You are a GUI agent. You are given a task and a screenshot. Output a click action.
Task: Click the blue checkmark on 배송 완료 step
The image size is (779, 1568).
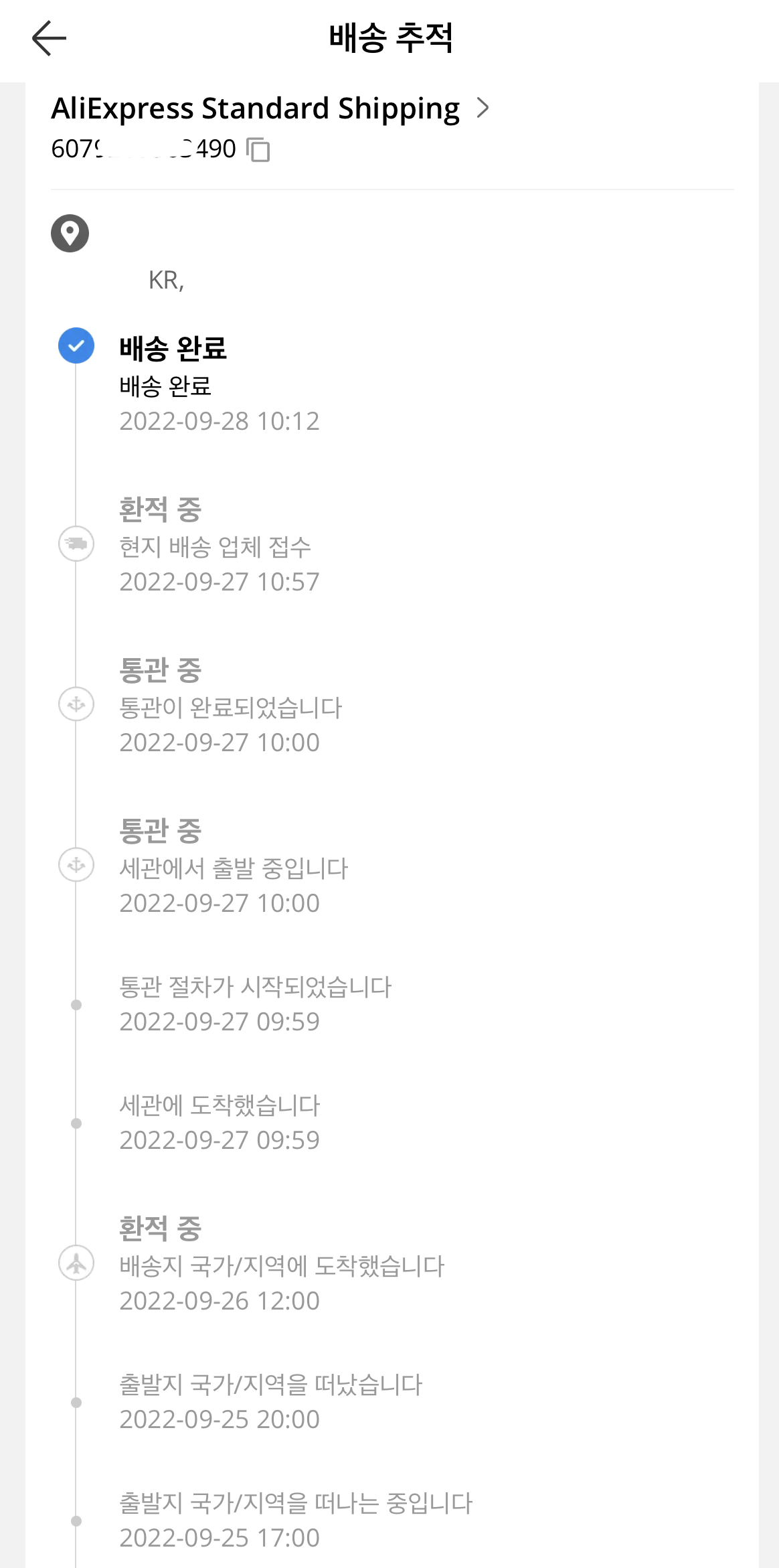[76, 346]
